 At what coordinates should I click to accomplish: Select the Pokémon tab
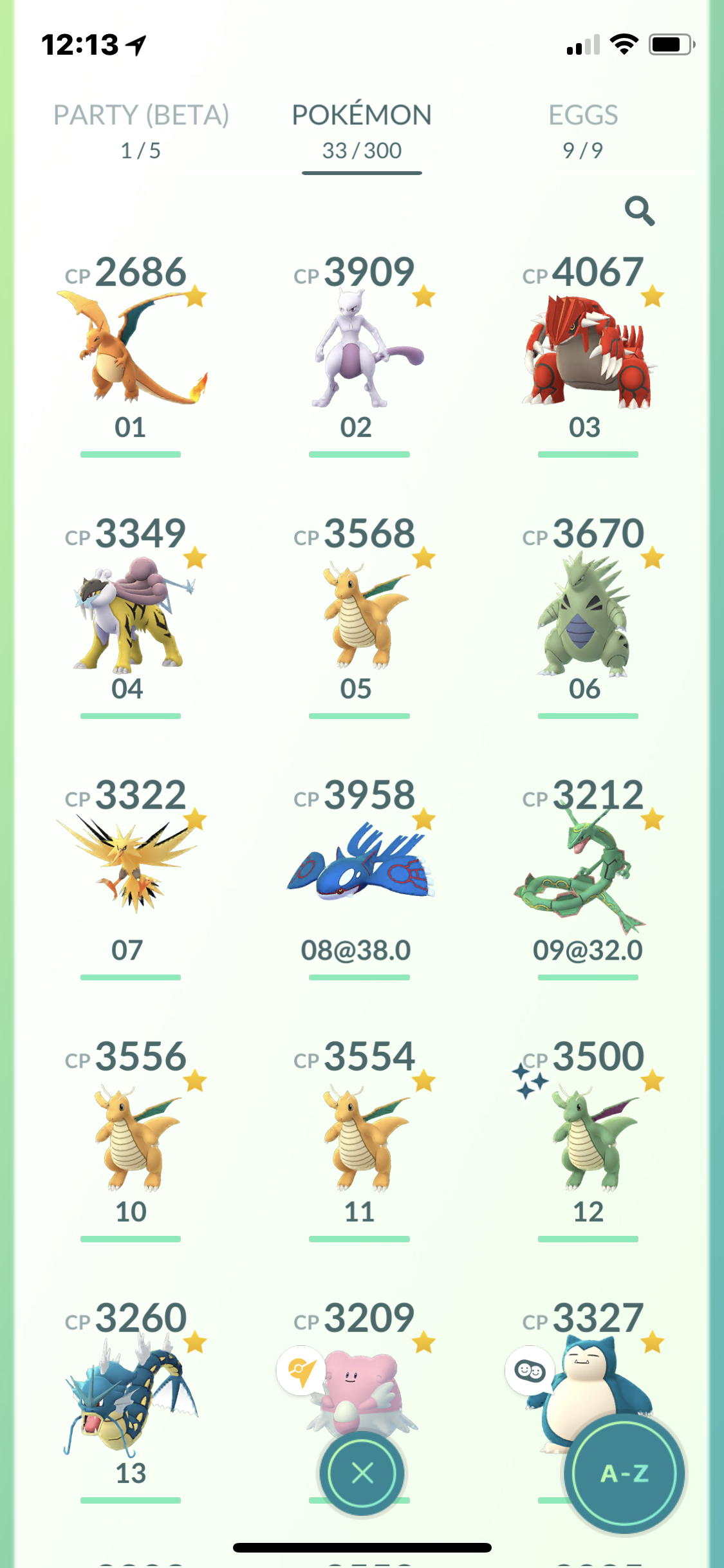click(362, 131)
